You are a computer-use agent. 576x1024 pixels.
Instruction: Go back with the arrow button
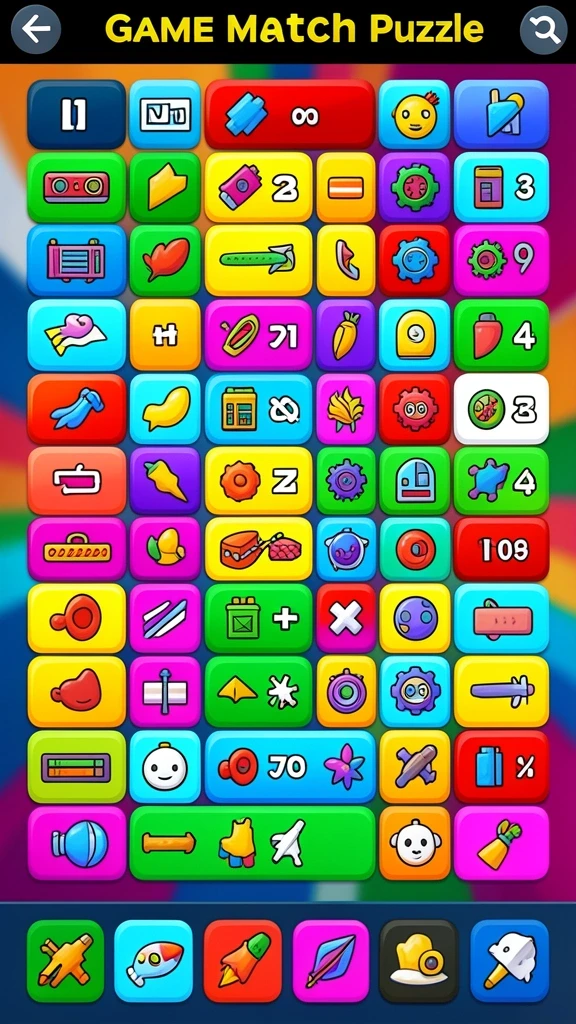pyautogui.click(x=36, y=29)
